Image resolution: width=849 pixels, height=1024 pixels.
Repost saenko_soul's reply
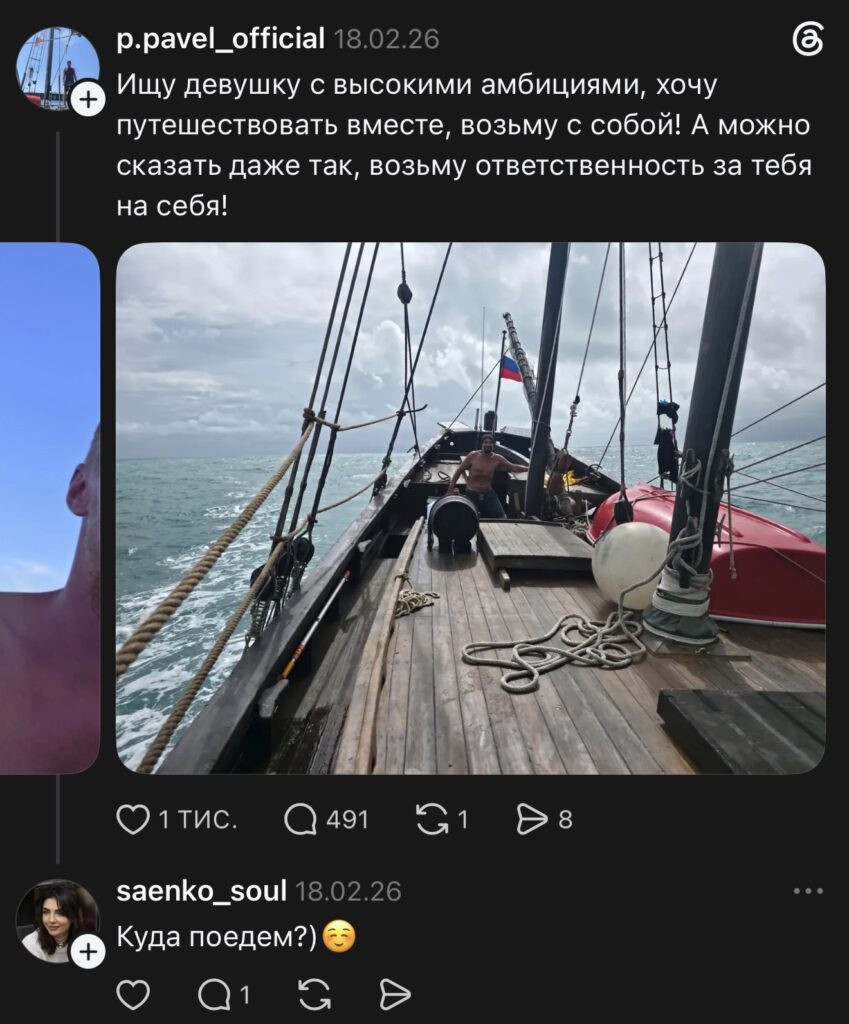click(x=314, y=995)
